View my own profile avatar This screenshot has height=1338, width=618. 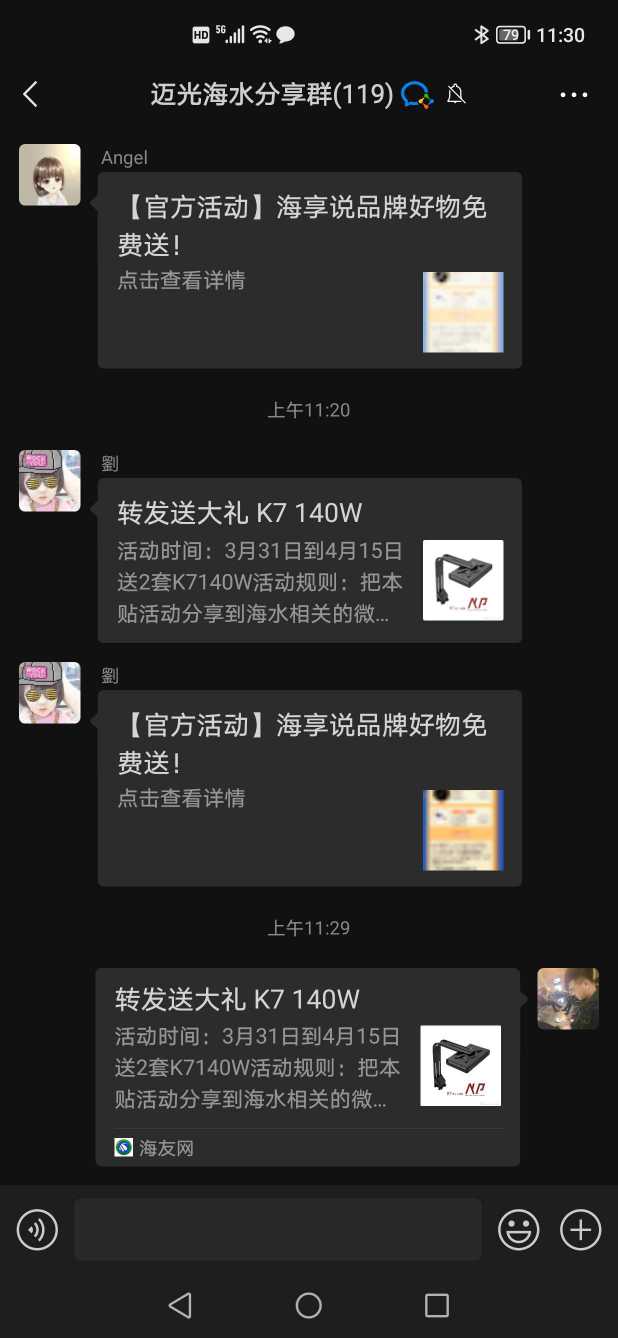568,998
